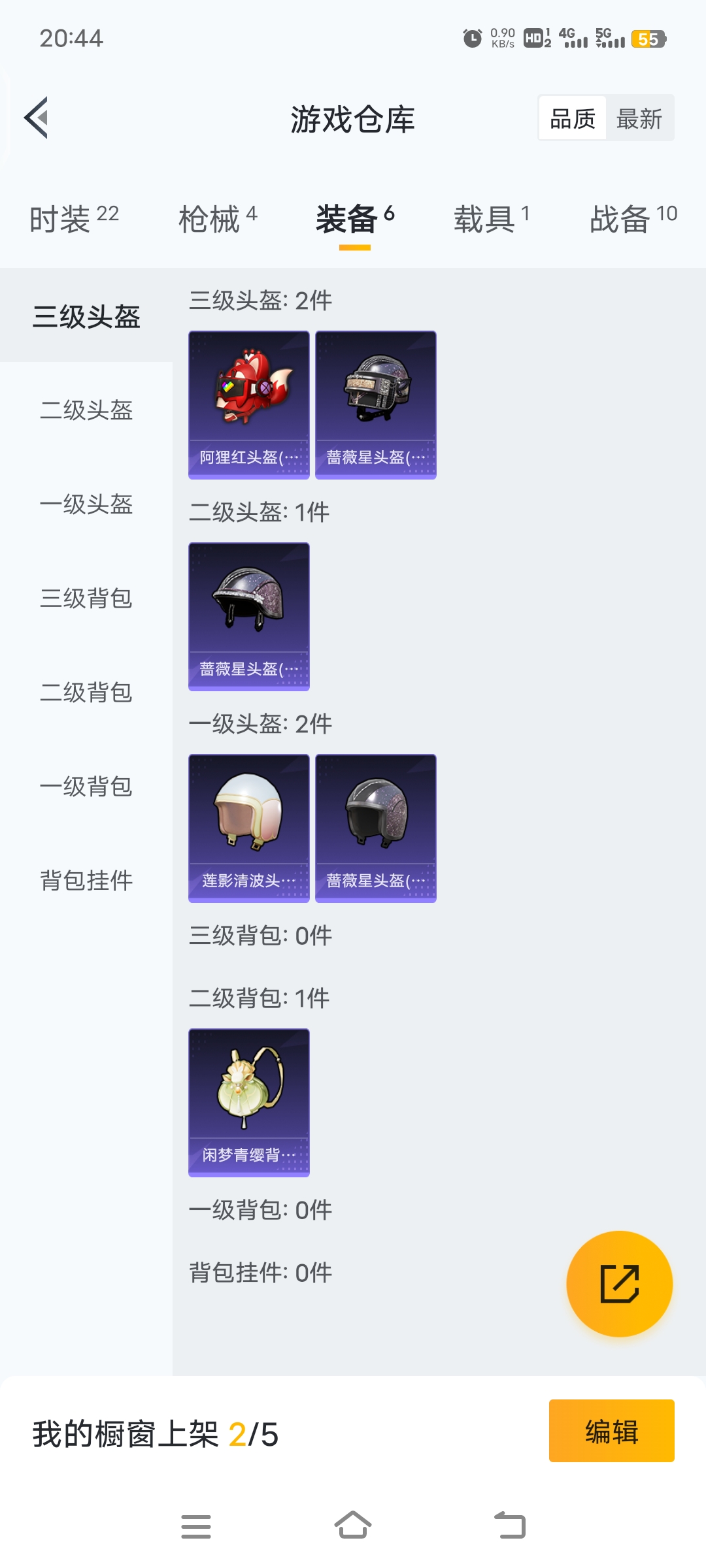Jump to 背包挂件 category
Screen dimensions: 706x1568
[86, 881]
